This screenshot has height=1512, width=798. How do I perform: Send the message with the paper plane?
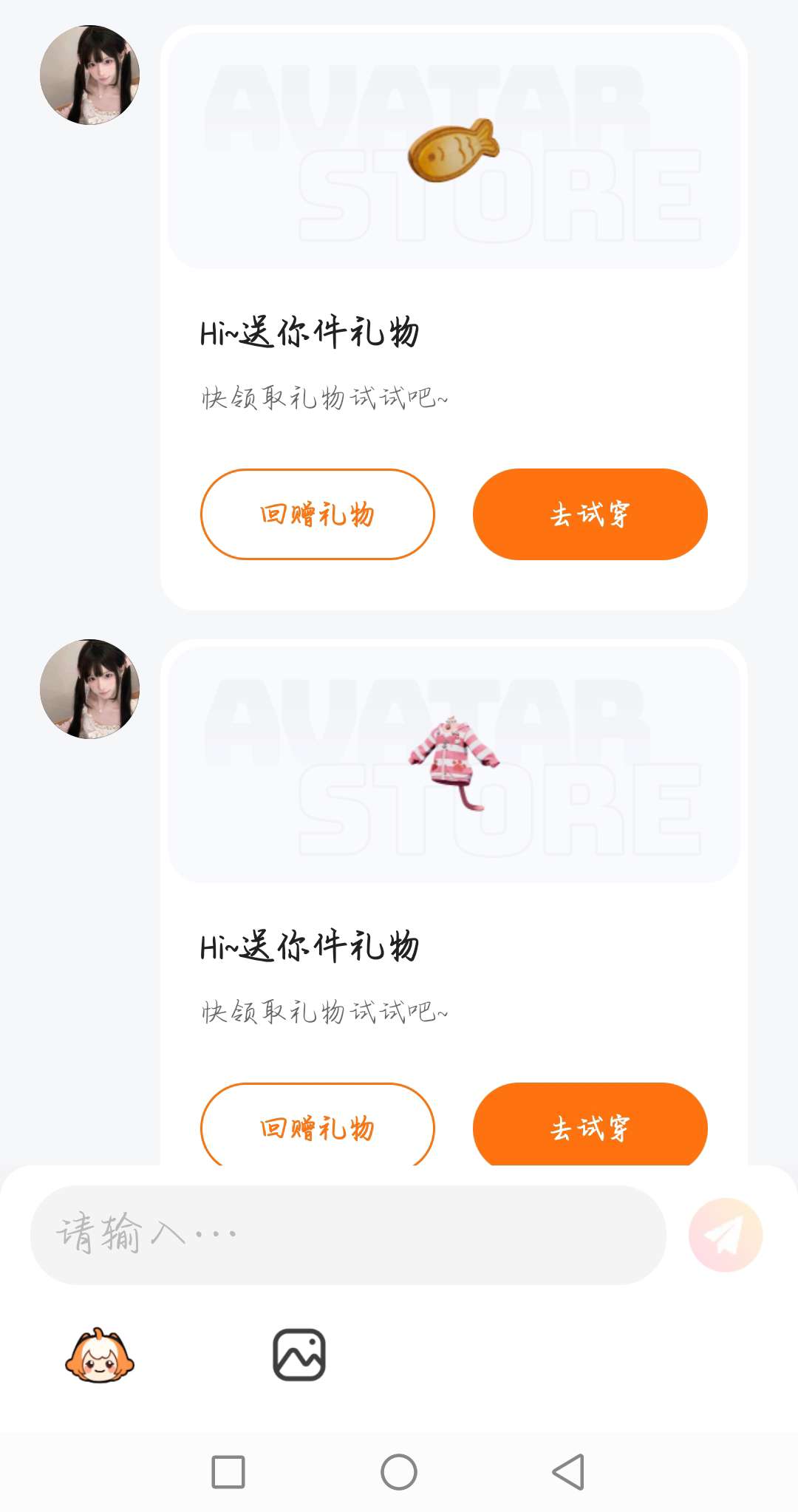tap(725, 1235)
